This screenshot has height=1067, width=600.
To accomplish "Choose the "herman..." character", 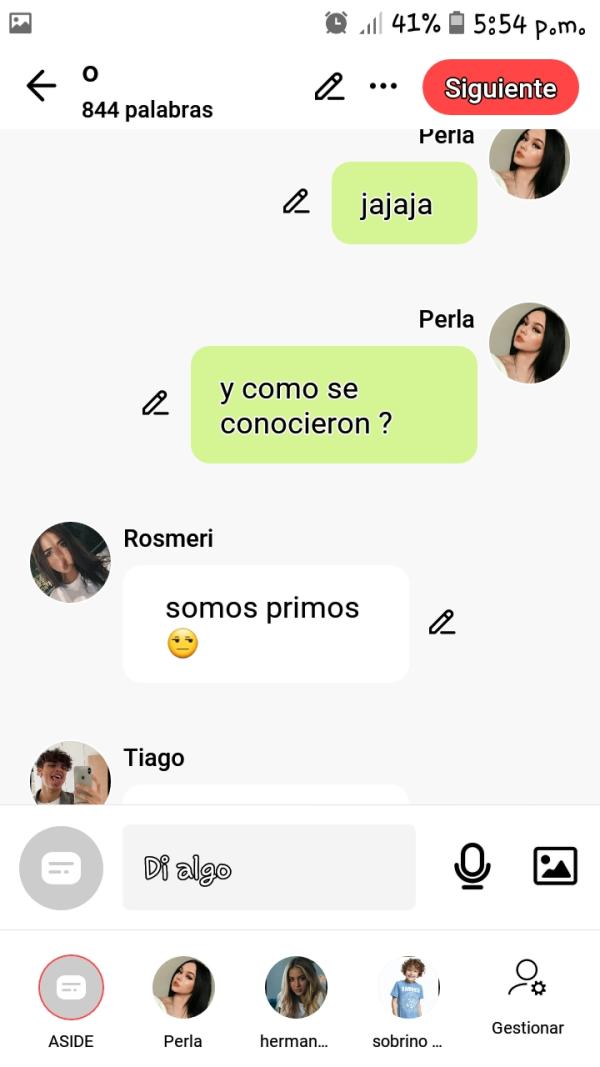I will point(296,988).
